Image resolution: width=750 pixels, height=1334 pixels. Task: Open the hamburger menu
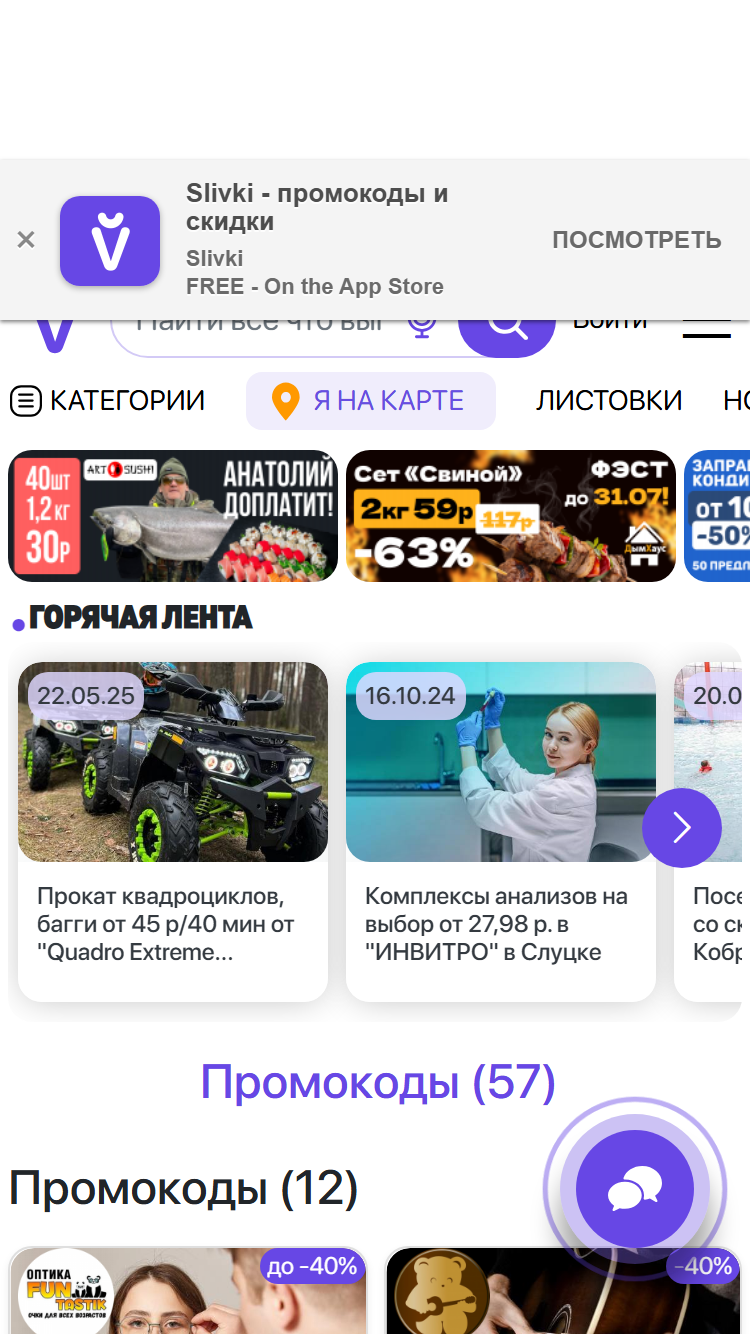click(x=706, y=330)
